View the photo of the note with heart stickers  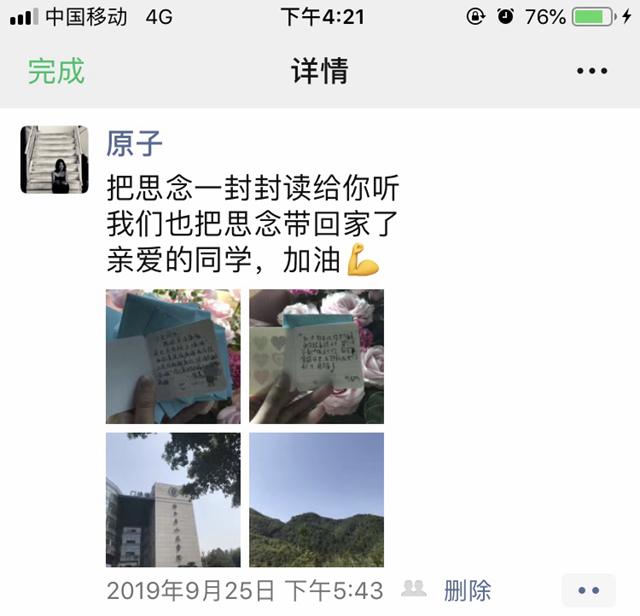pyautogui.click(x=316, y=356)
